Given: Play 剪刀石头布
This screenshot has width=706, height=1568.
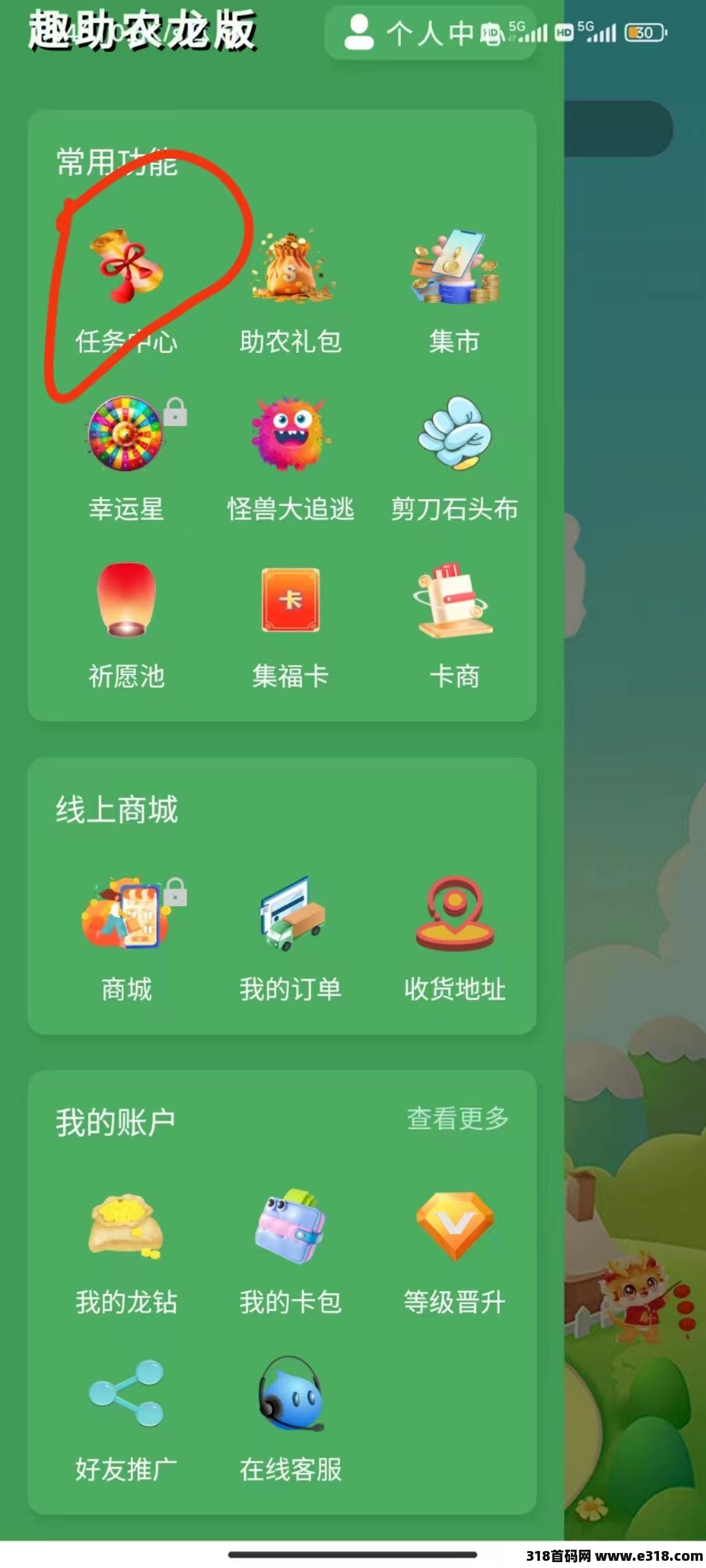Looking at the screenshot, I should pos(454,459).
